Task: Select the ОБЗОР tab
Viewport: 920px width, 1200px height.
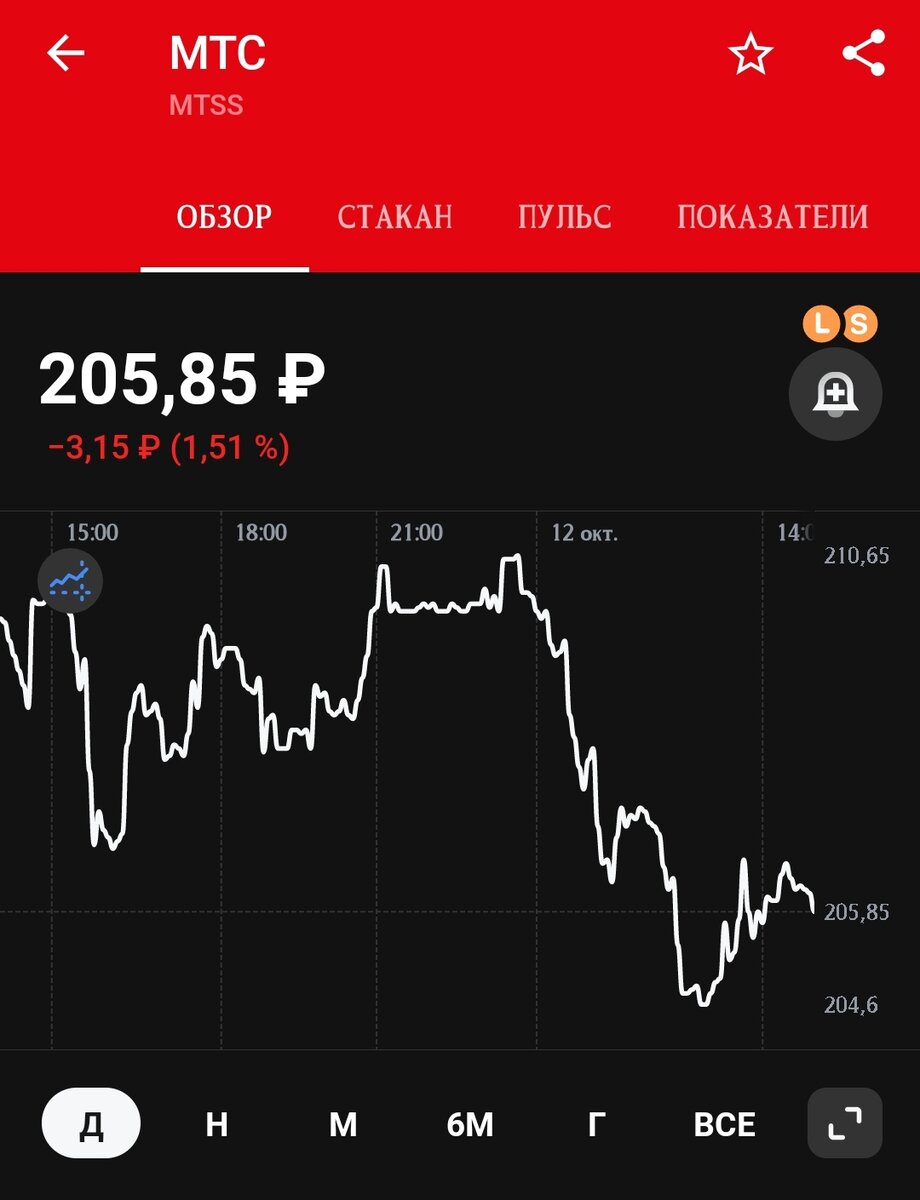Action: click(223, 217)
